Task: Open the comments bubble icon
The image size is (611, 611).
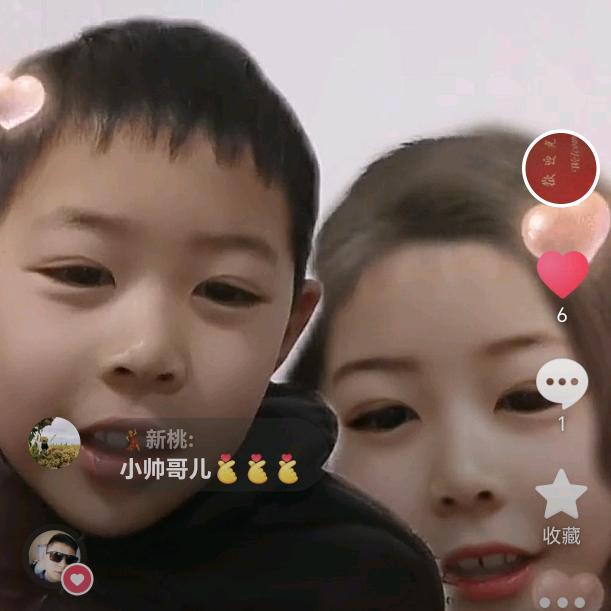Action: tap(561, 384)
